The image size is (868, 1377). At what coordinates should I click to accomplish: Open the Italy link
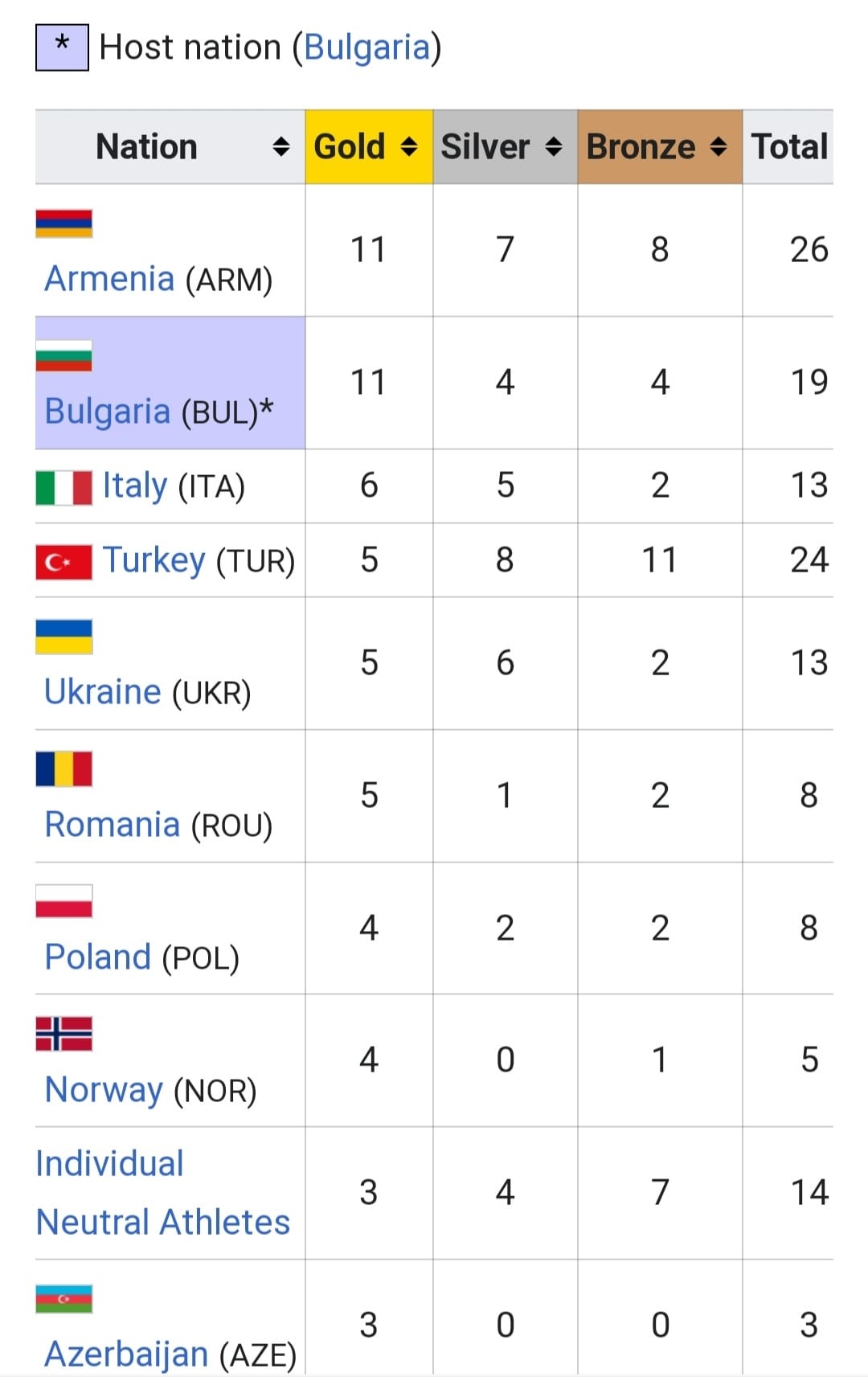click(134, 486)
